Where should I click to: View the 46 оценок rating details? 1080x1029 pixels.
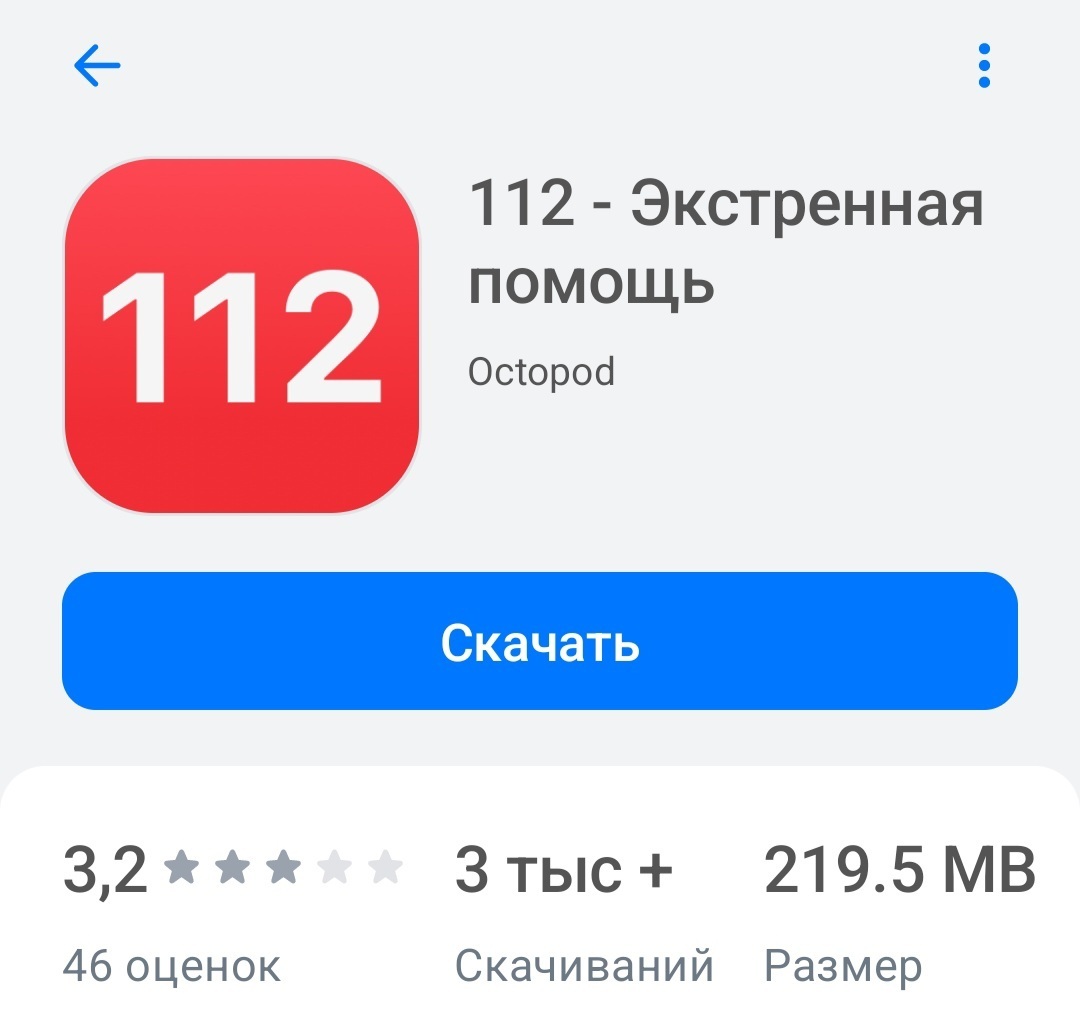172,966
